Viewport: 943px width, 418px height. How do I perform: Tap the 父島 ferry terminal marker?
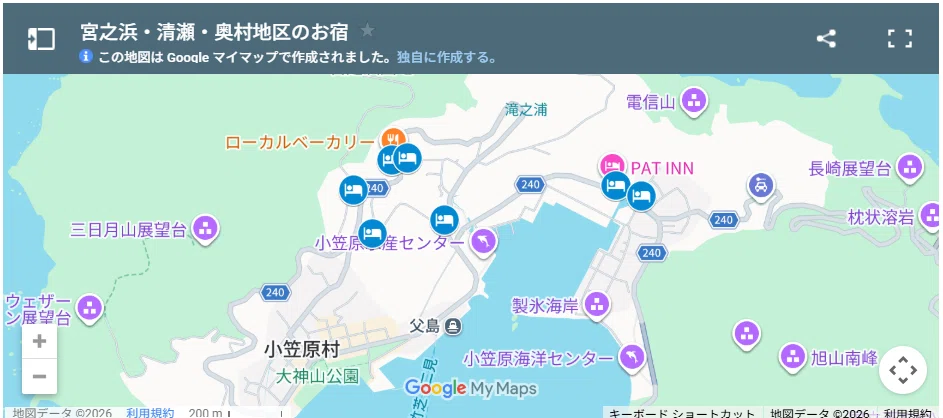click(453, 327)
